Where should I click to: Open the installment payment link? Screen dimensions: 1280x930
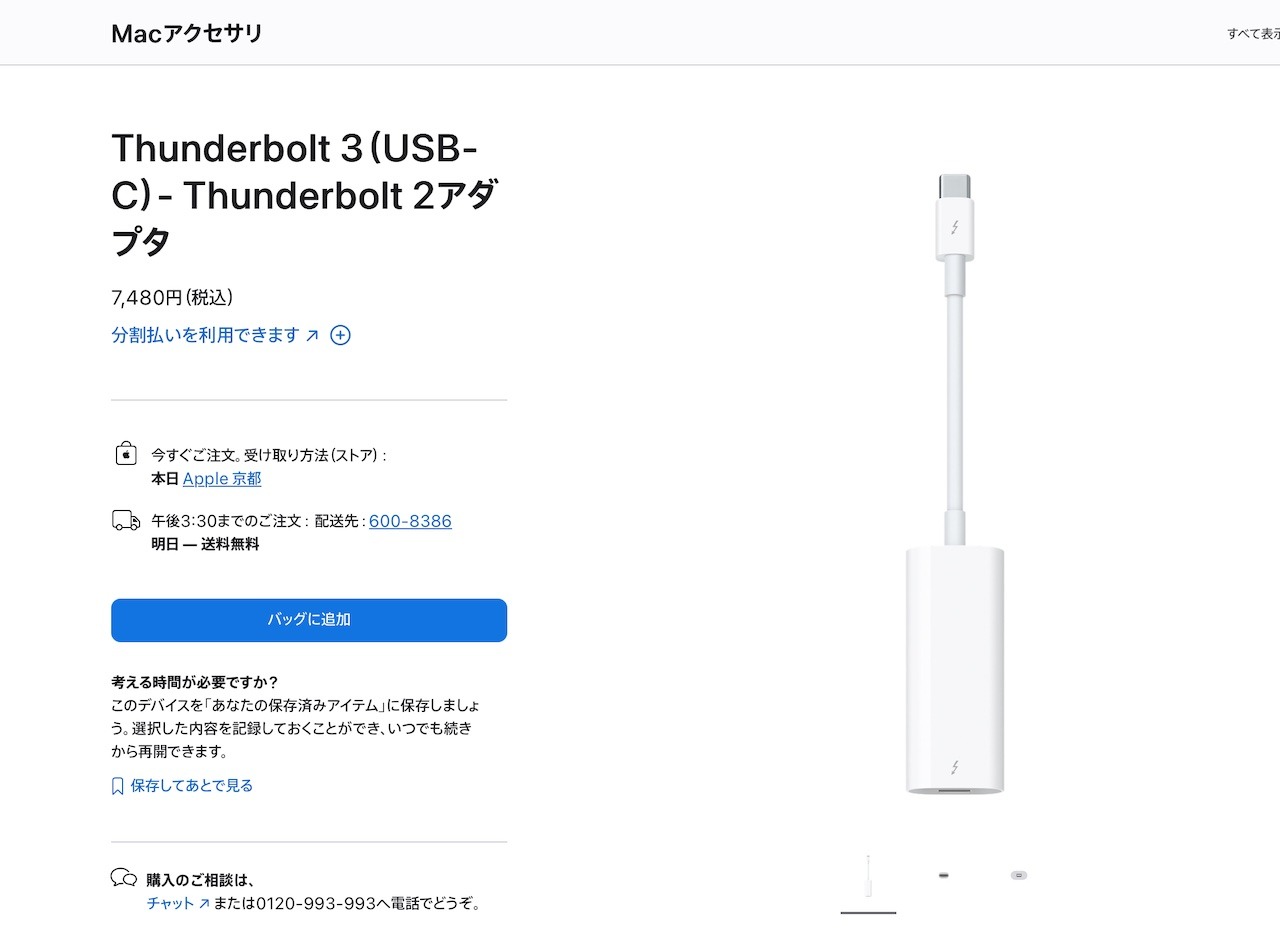point(214,335)
